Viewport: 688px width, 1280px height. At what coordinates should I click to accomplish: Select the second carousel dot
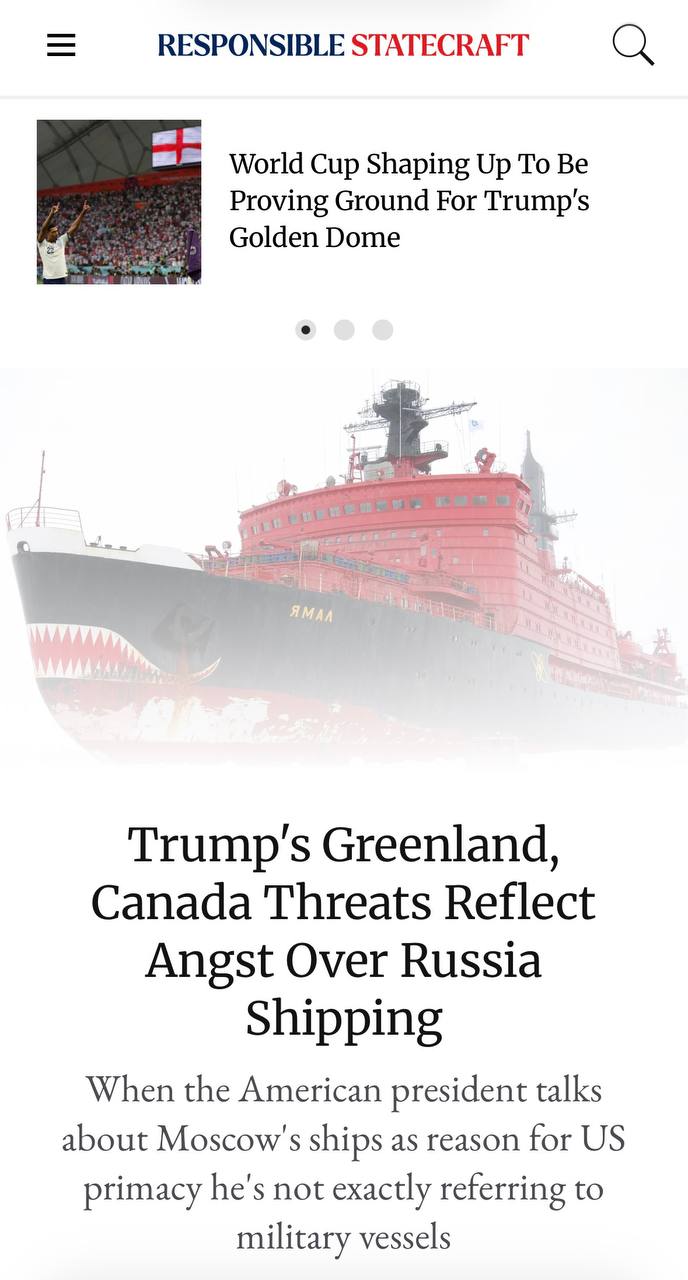pyautogui.click(x=344, y=330)
